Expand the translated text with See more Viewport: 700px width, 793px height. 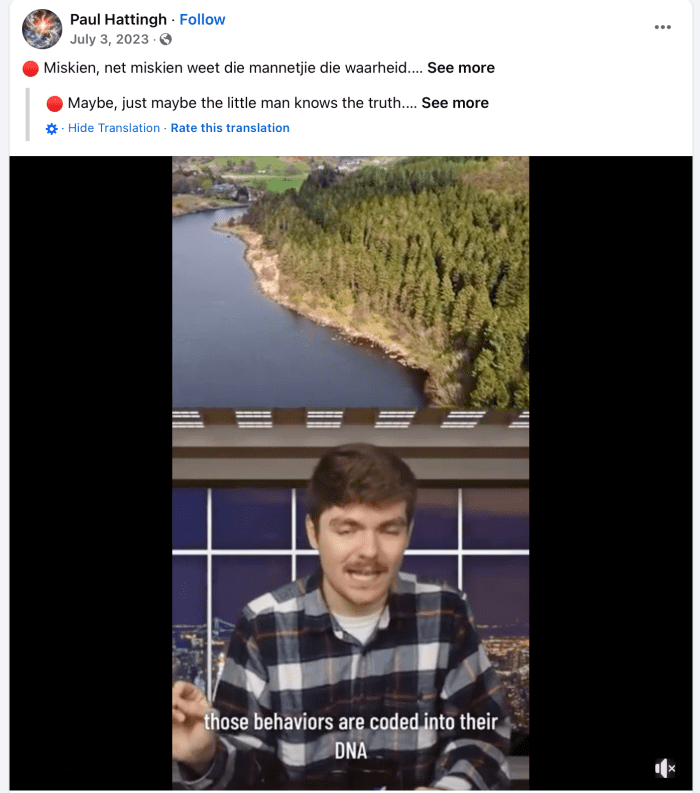tap(455, 103)
